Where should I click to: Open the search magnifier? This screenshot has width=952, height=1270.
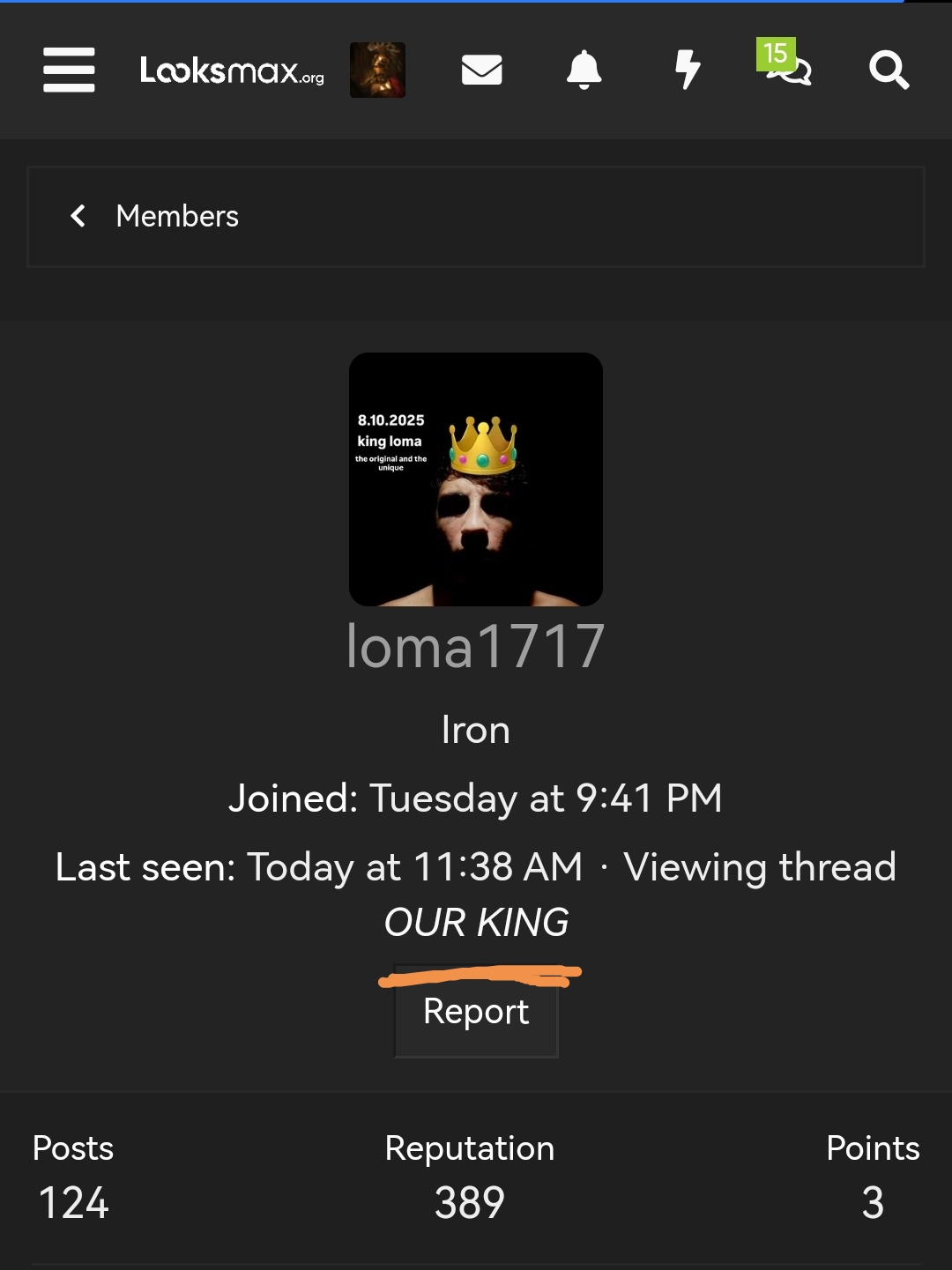[889, 70]
